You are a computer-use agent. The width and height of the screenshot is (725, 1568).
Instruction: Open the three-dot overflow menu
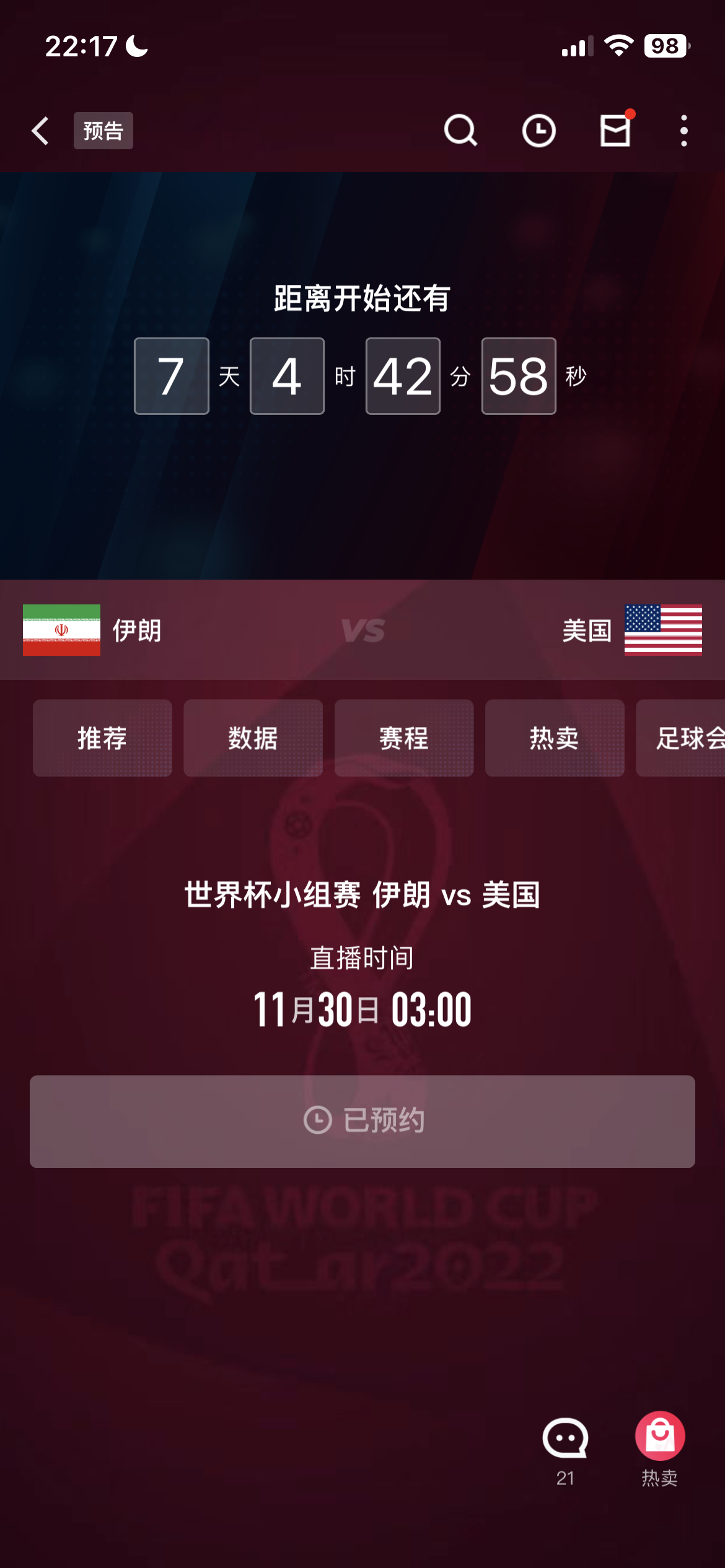(684, 131)
